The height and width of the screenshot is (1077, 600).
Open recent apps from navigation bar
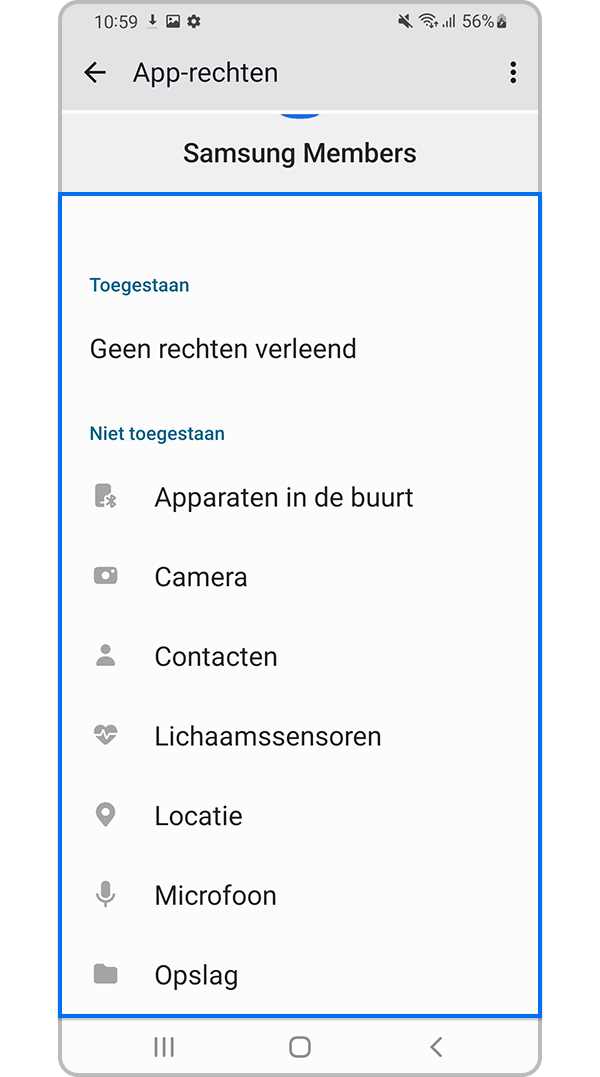(x=164, y=1047)
